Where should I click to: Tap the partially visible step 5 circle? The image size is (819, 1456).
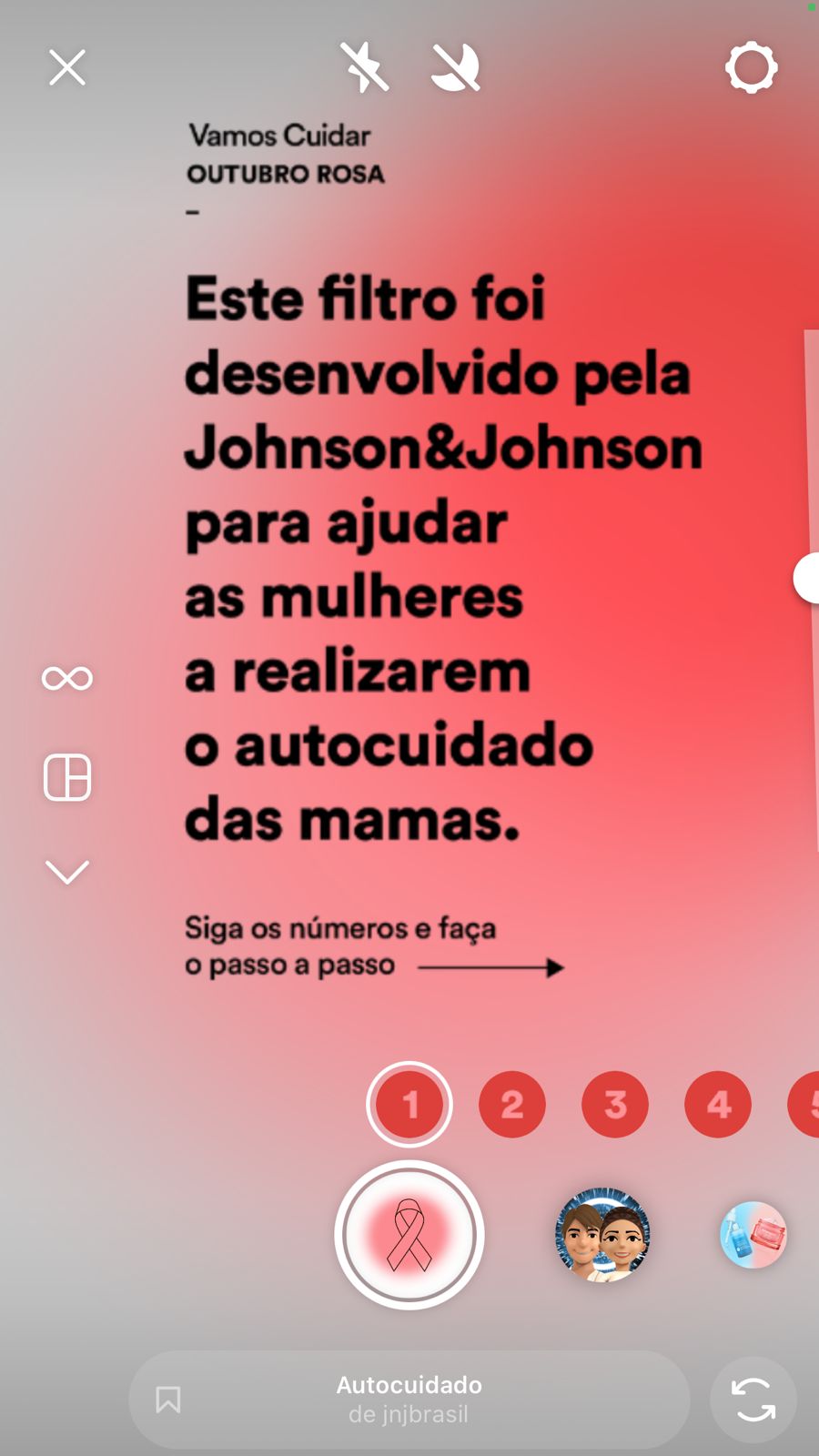[x=813, y=1104]
